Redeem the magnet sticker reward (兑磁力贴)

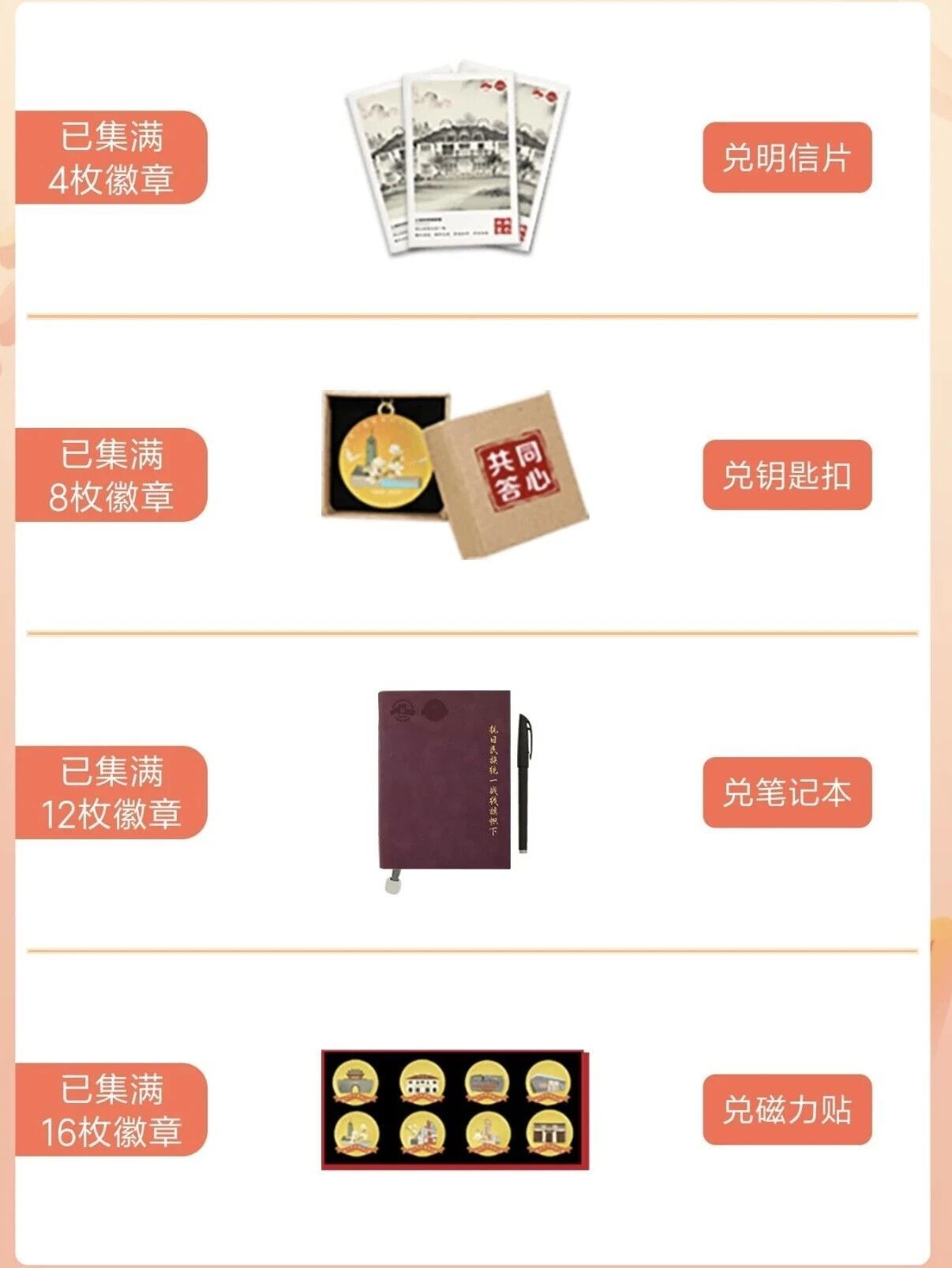(786, 1109)
